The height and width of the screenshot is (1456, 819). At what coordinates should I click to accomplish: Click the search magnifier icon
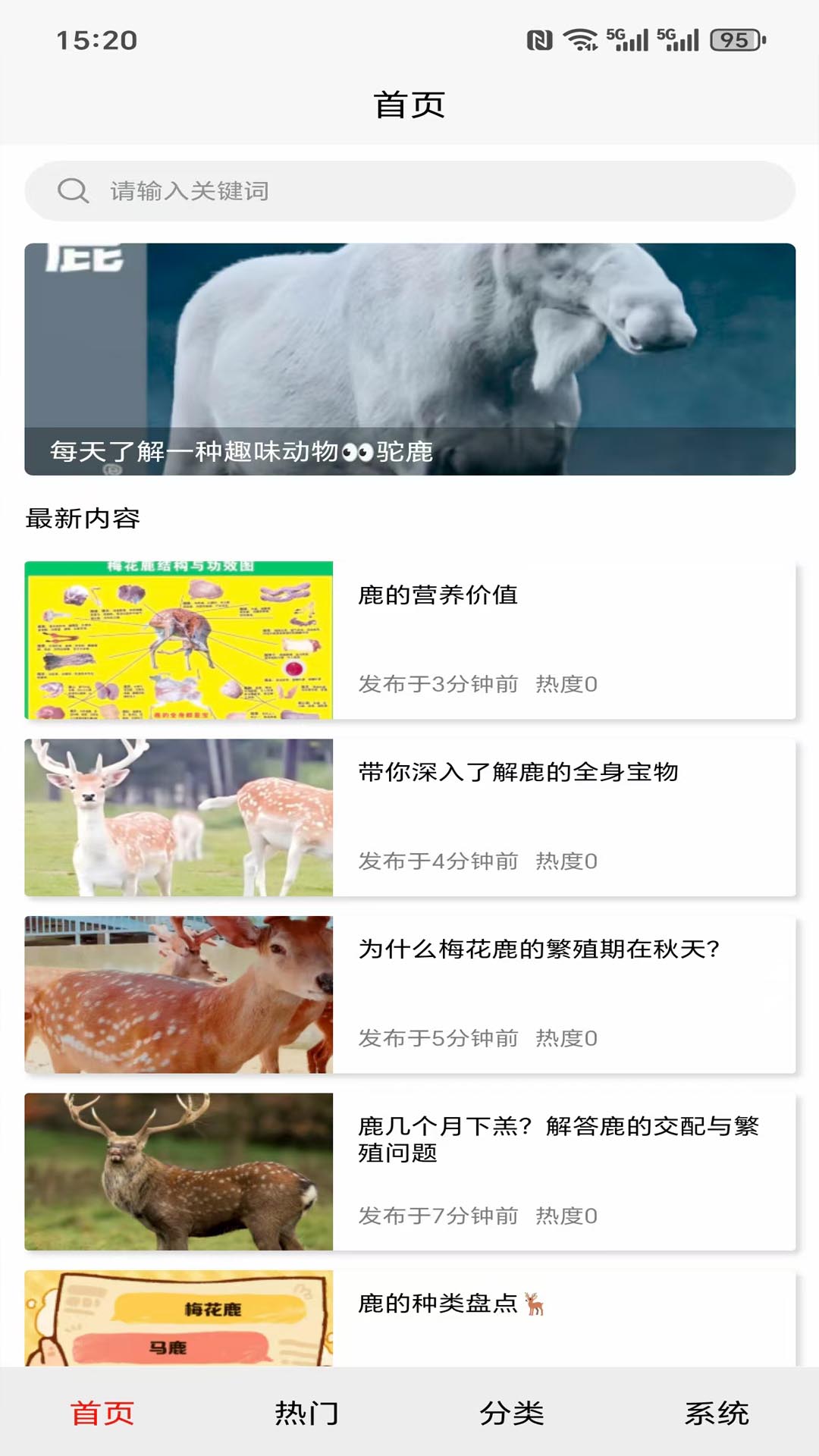72,190
